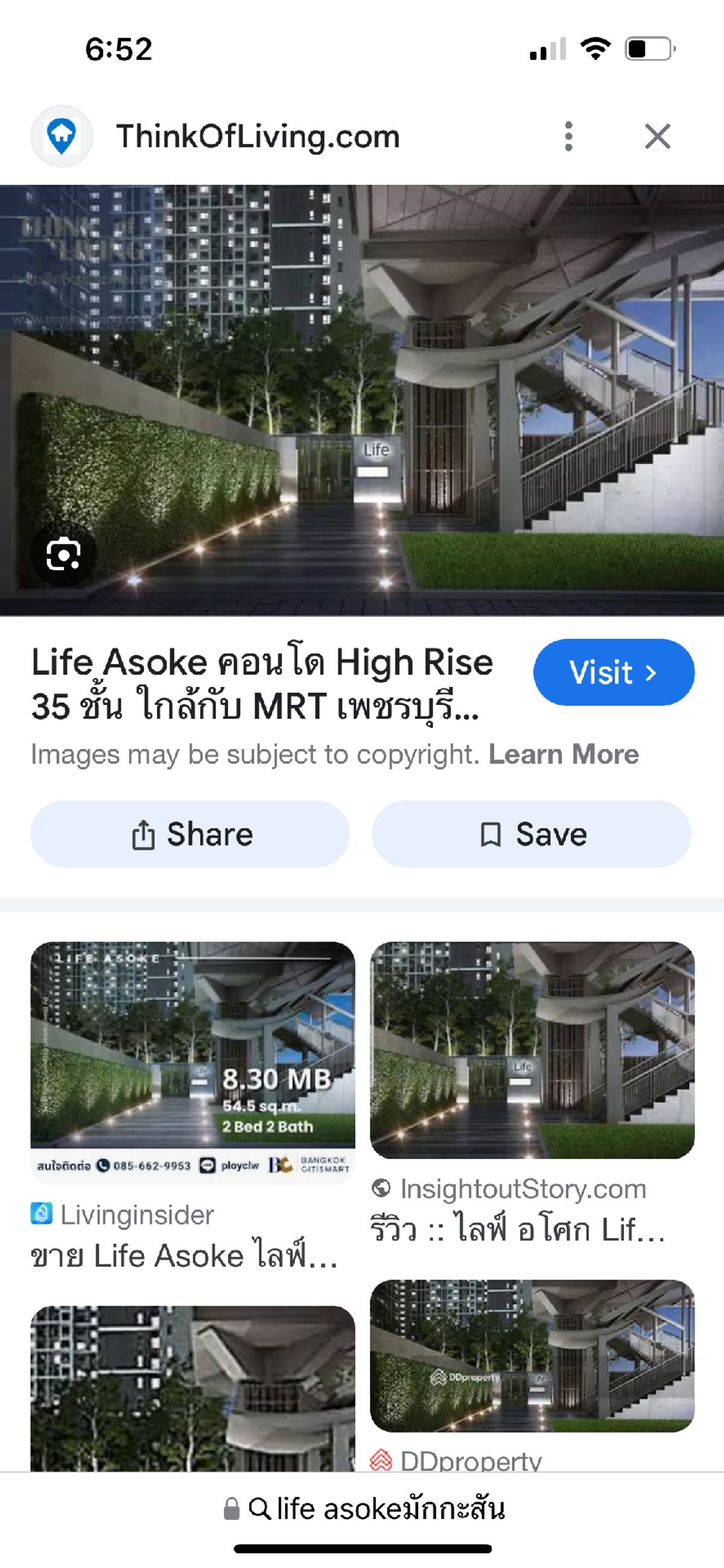Close the image viewer

658,136
